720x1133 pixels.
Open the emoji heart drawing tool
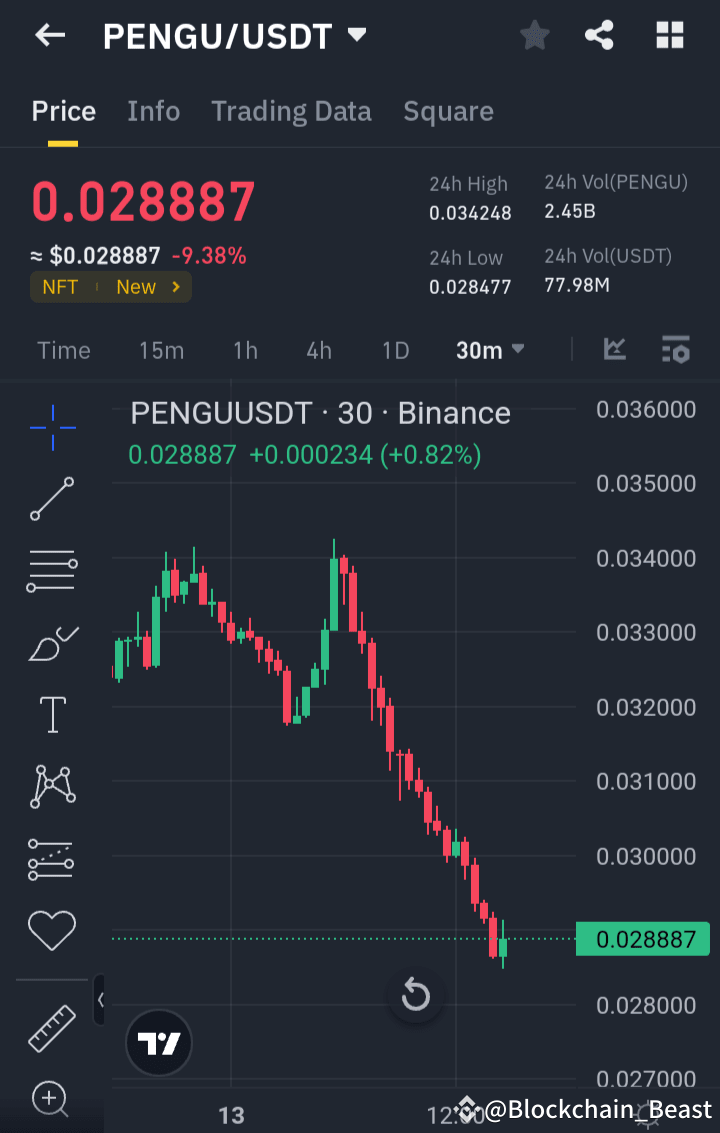(x=51, y=930)
